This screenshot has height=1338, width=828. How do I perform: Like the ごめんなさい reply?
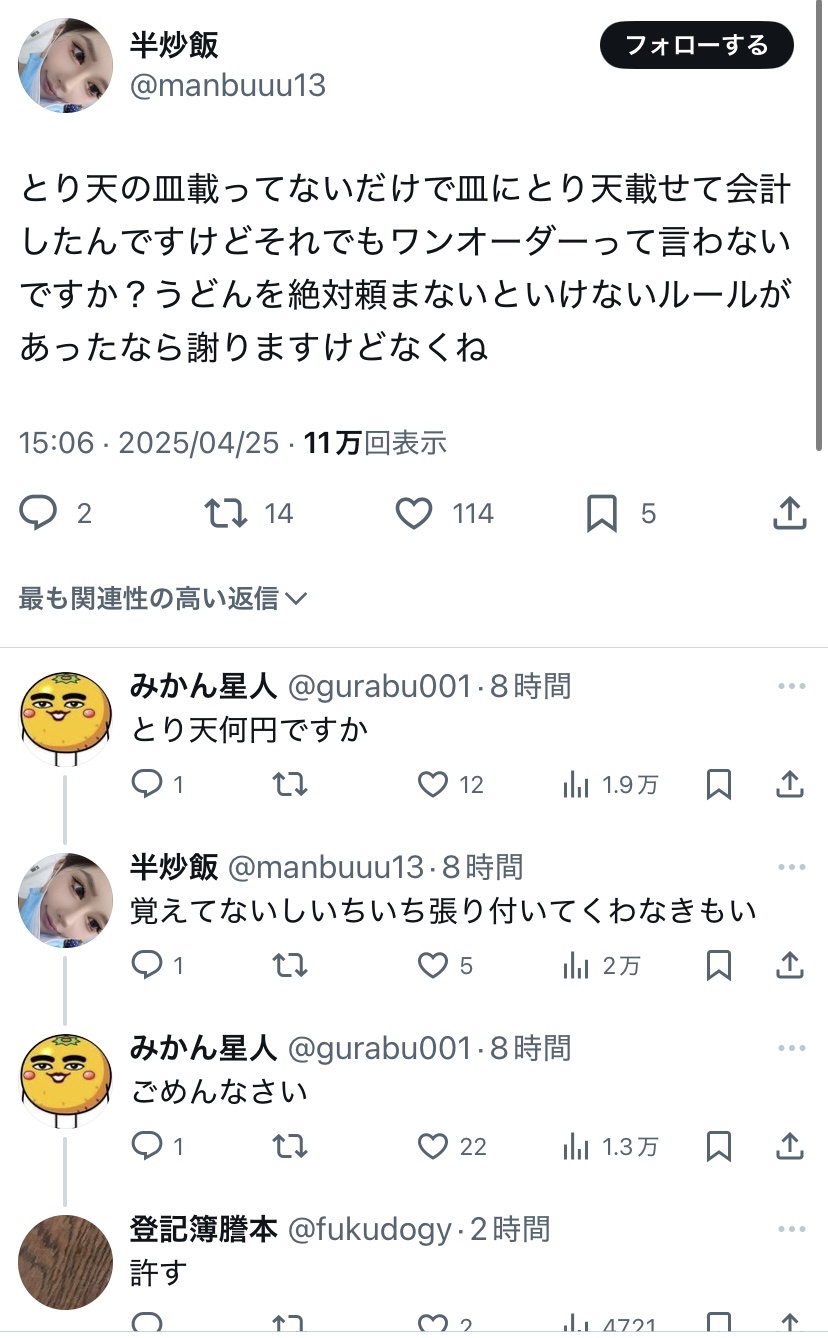(x=432, y=1146)
